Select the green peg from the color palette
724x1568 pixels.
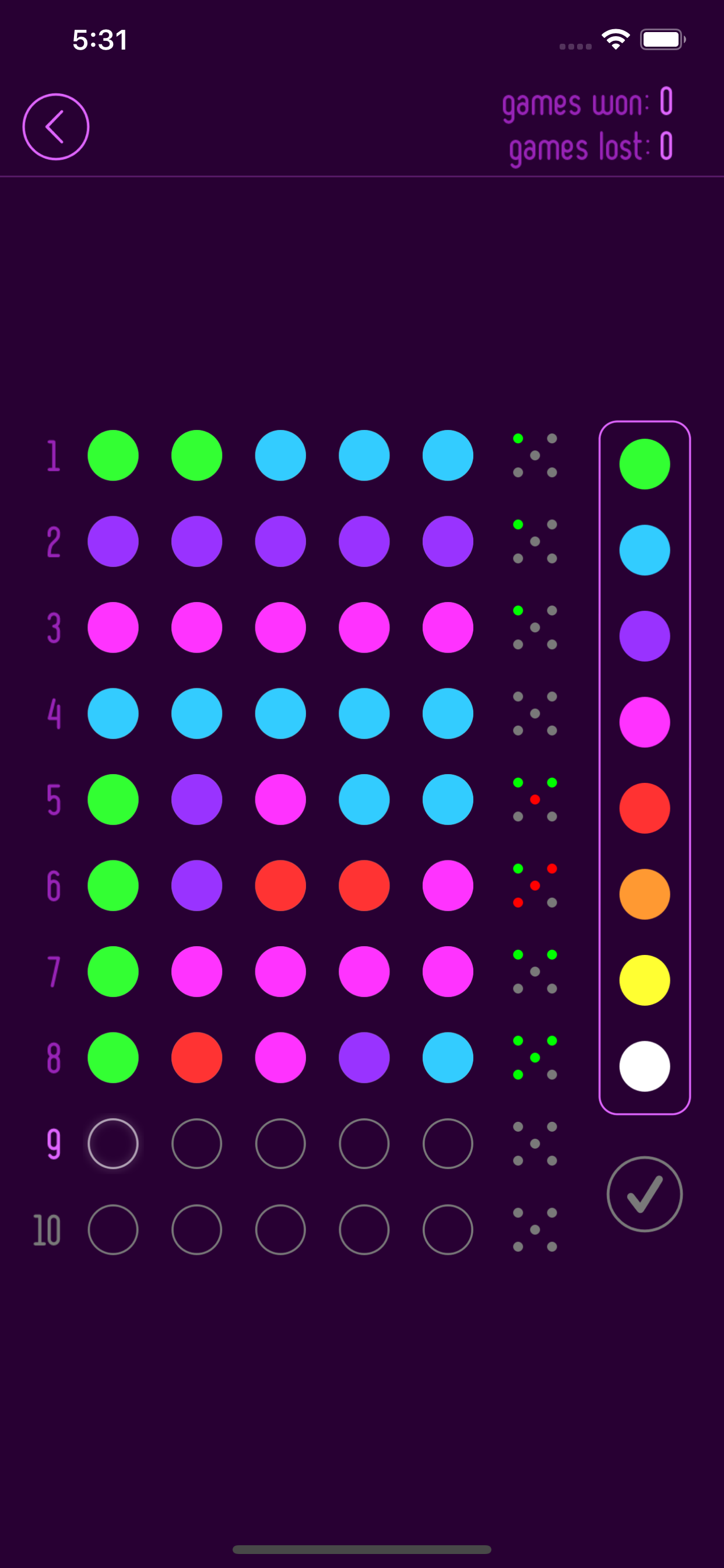644,464
